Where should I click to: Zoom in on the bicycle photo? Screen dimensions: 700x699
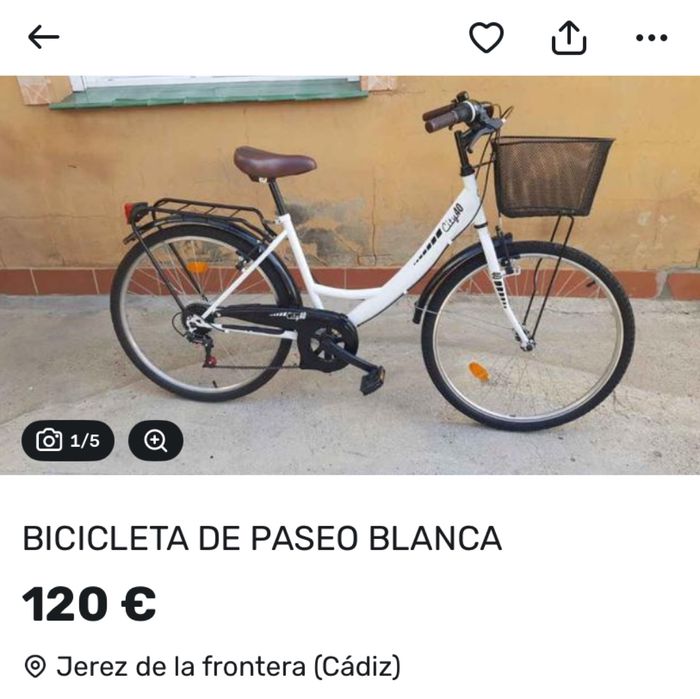tap(156, 440)
